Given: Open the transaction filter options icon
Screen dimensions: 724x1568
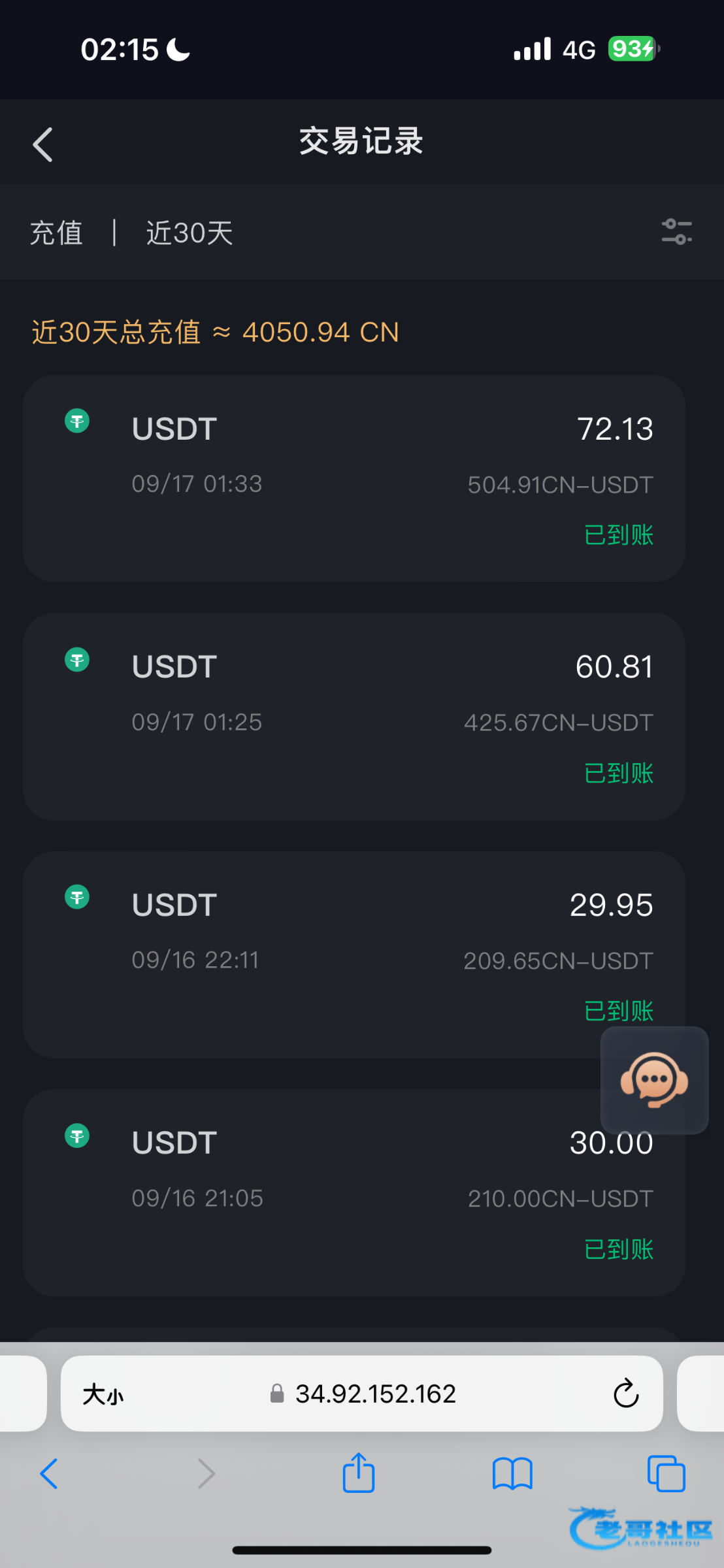Looking at the screenshot, I should (676, 232).
